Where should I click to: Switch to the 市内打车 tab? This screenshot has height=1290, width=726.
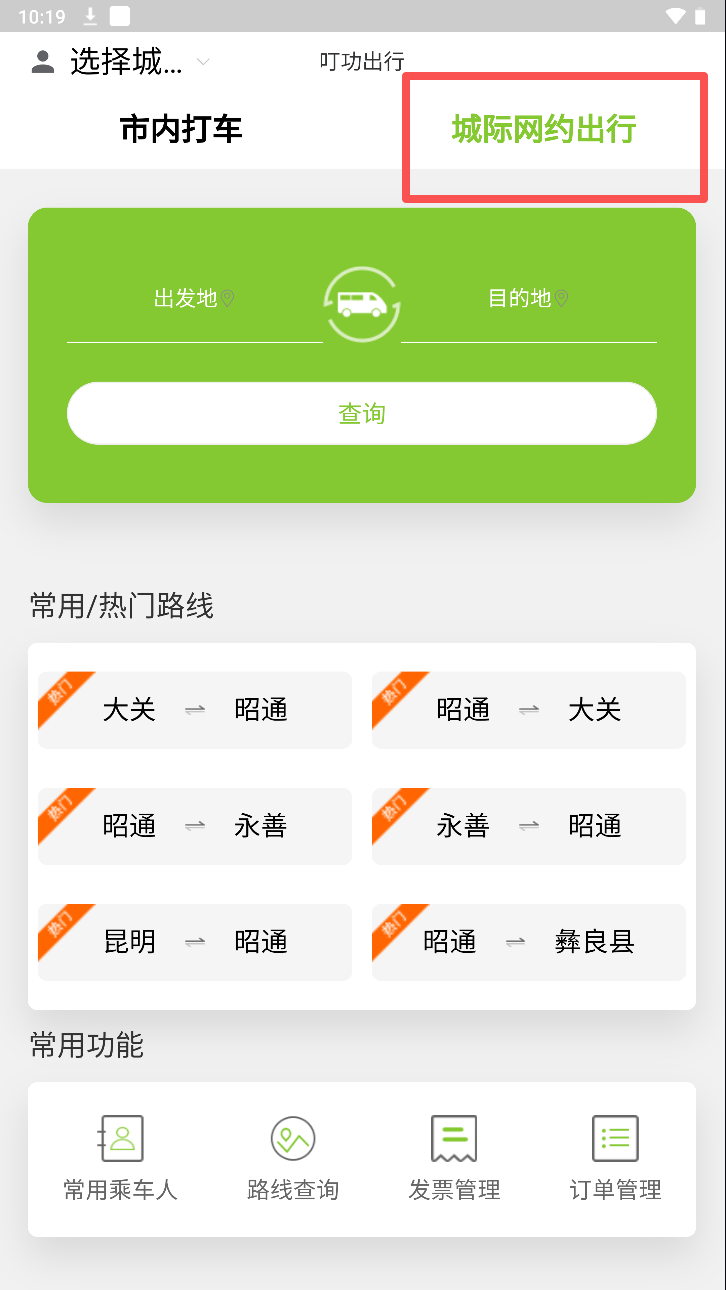point(181,129)
